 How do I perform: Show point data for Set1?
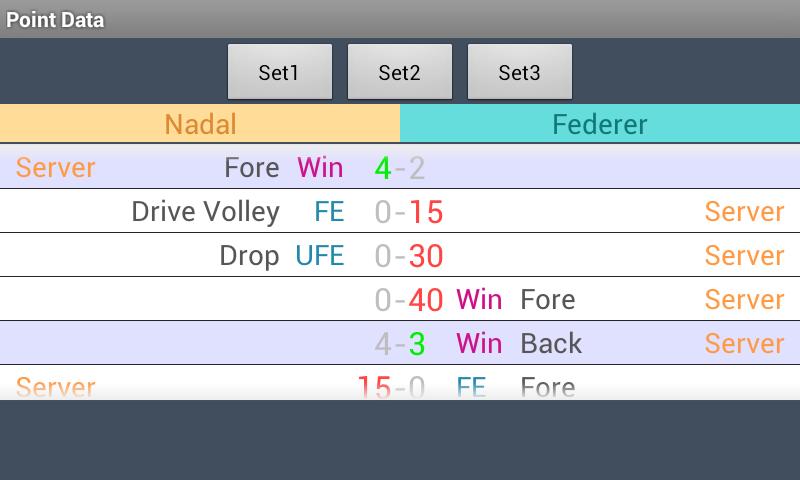click(279, 72)
